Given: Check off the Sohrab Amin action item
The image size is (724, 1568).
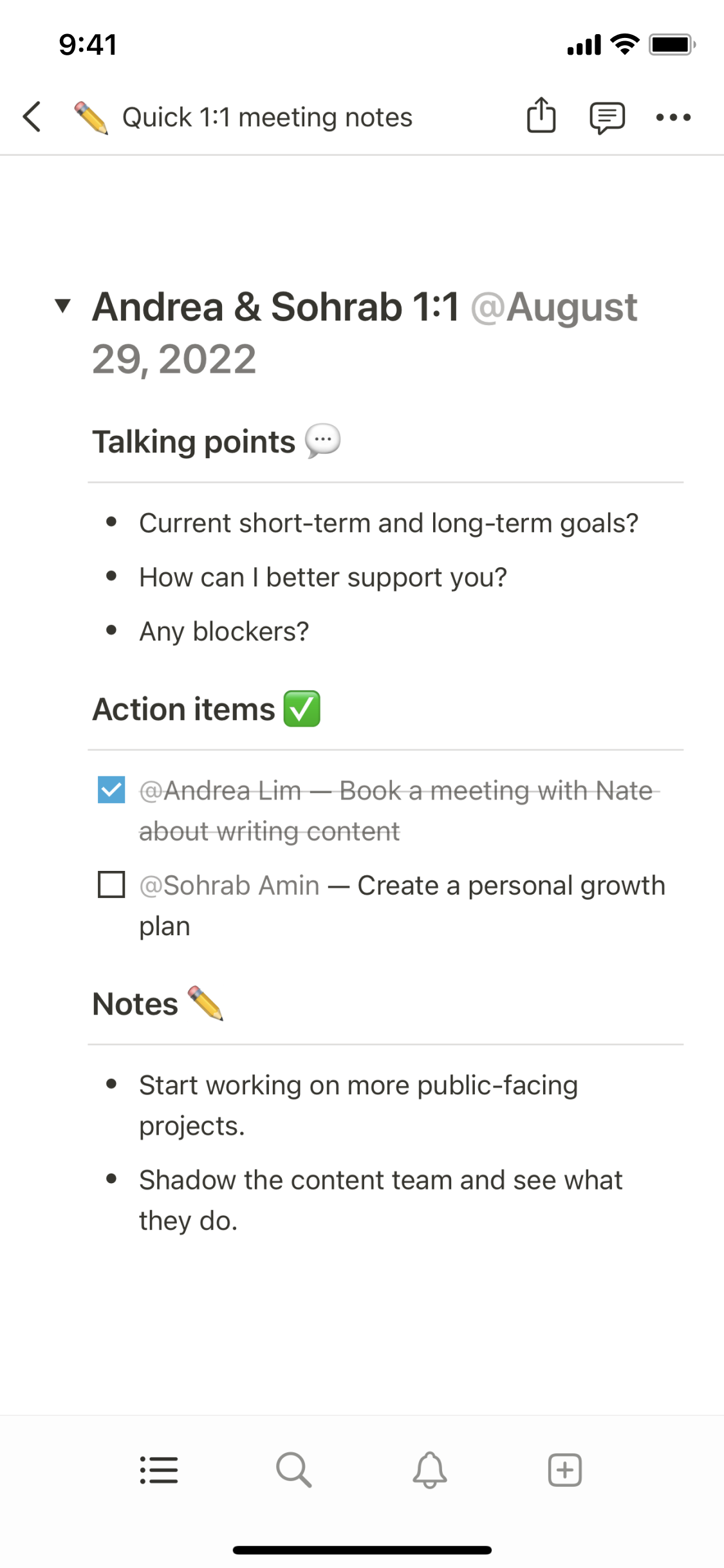Looking at the screenshot, I should pyautogui.click(x=111, y=885).
